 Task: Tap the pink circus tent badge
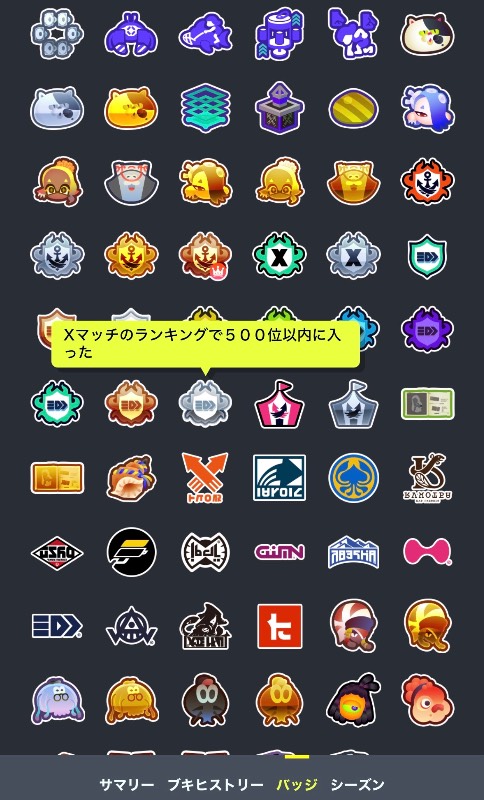pos(279,404)
